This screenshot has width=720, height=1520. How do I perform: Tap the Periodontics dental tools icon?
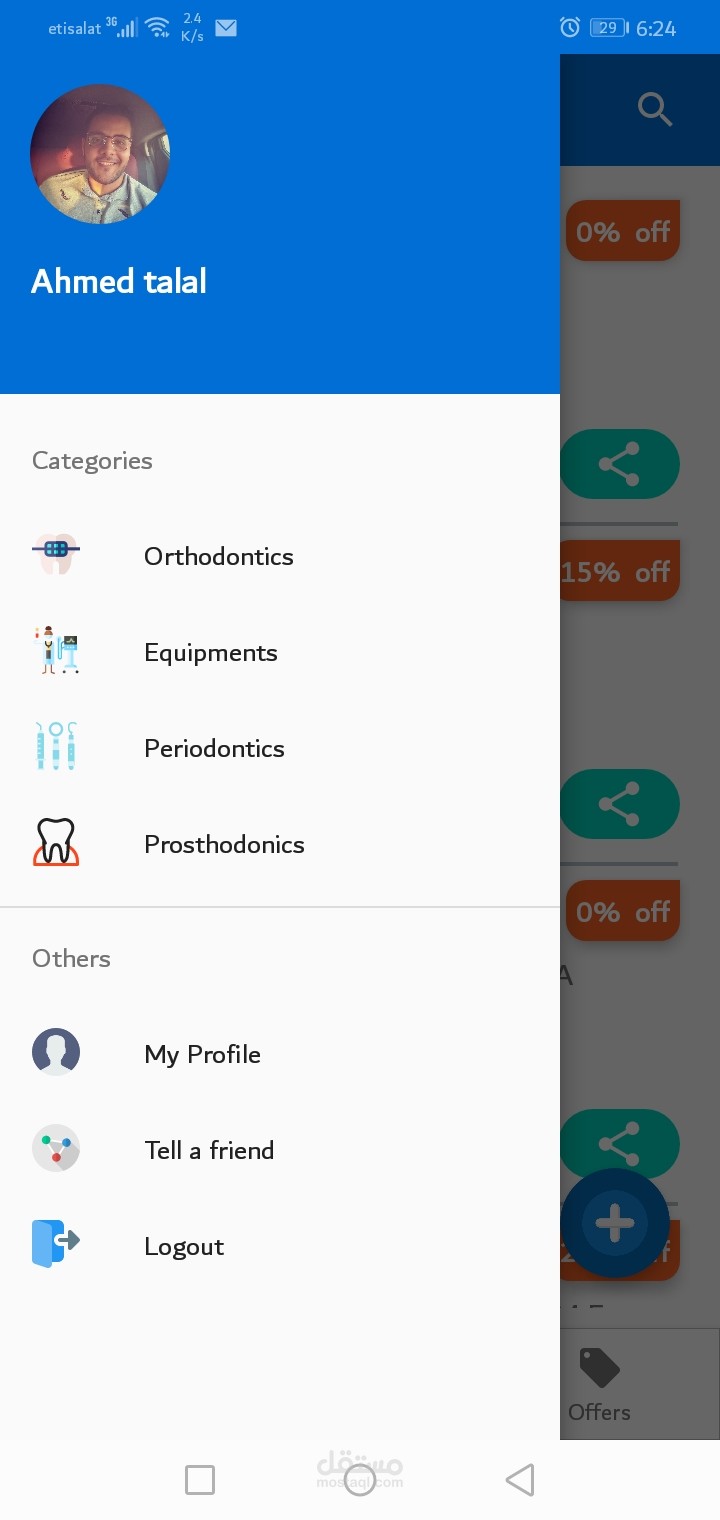pos(55,746)
